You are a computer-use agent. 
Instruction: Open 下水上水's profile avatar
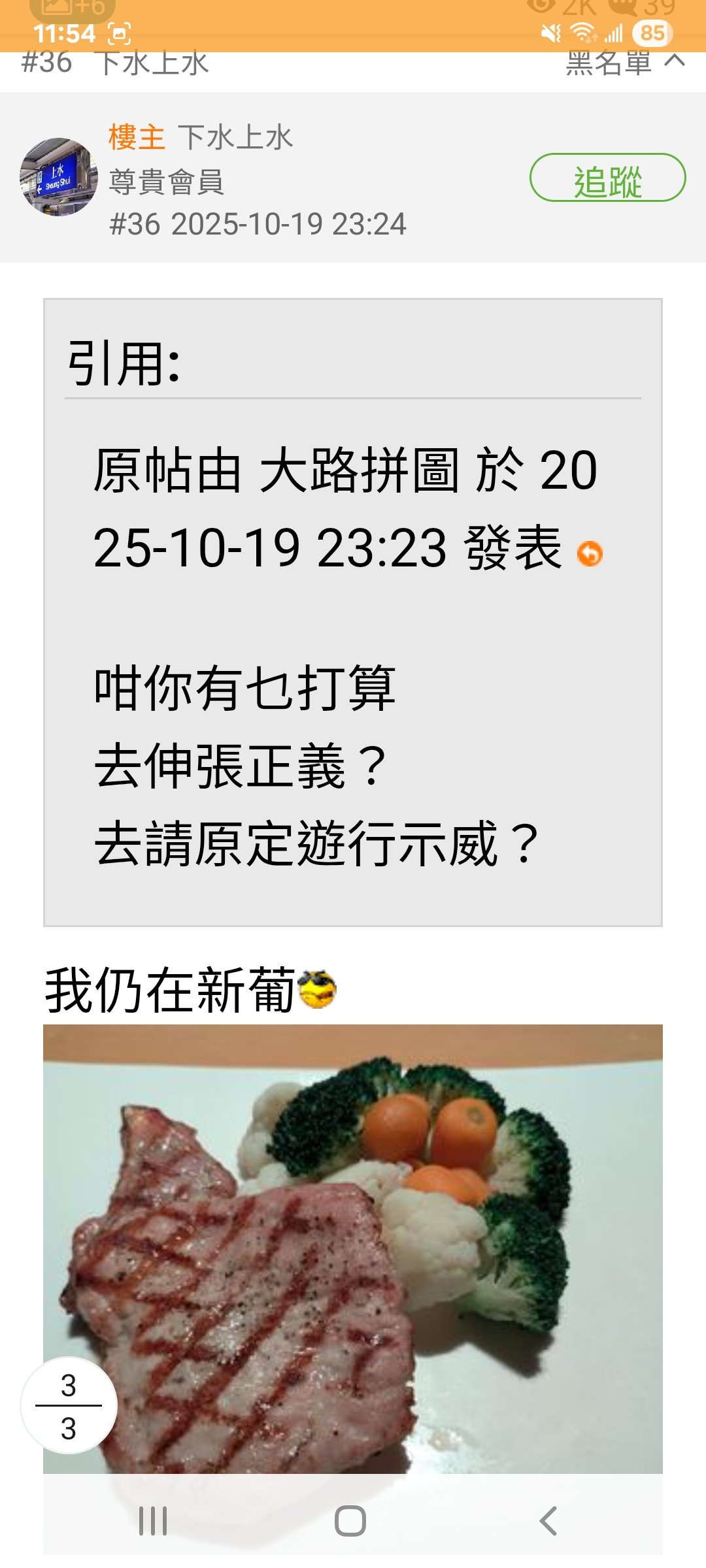click(58, 177)
